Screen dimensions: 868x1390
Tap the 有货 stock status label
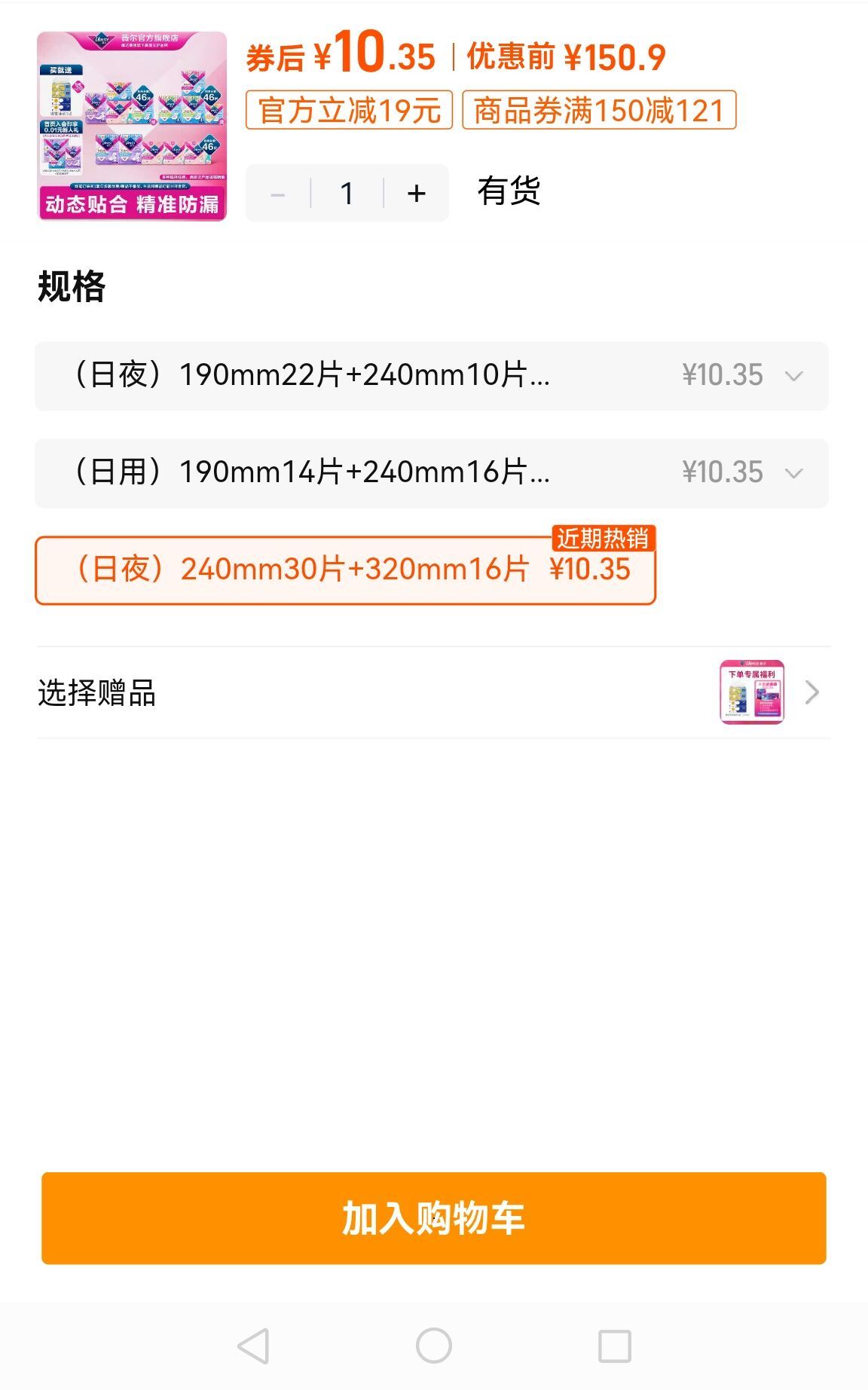508,193
